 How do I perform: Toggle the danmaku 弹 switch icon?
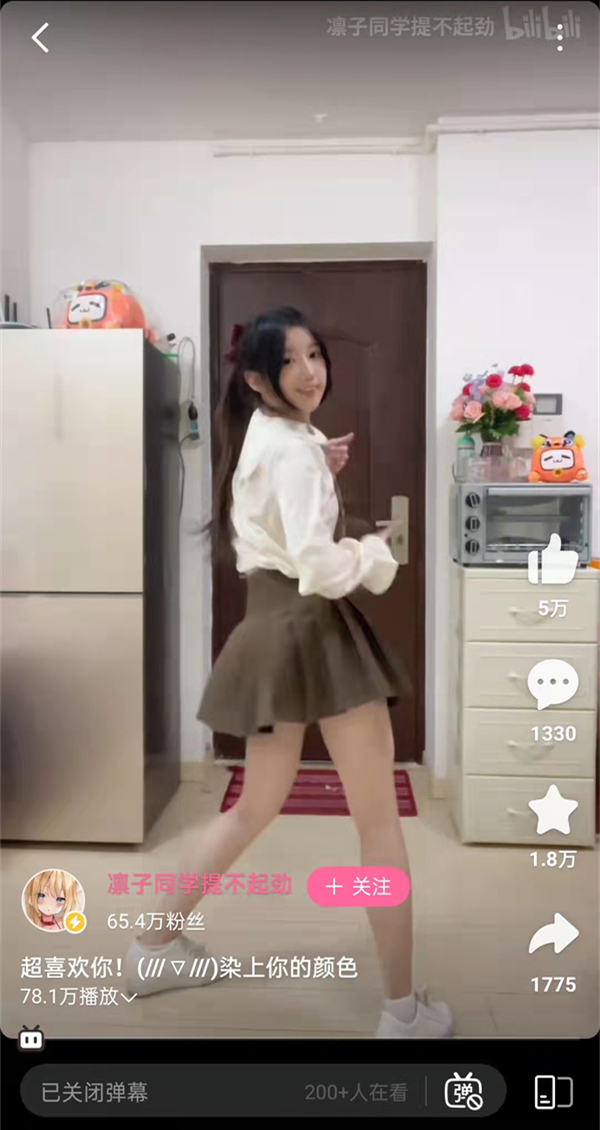click(x=464, y=1091)
